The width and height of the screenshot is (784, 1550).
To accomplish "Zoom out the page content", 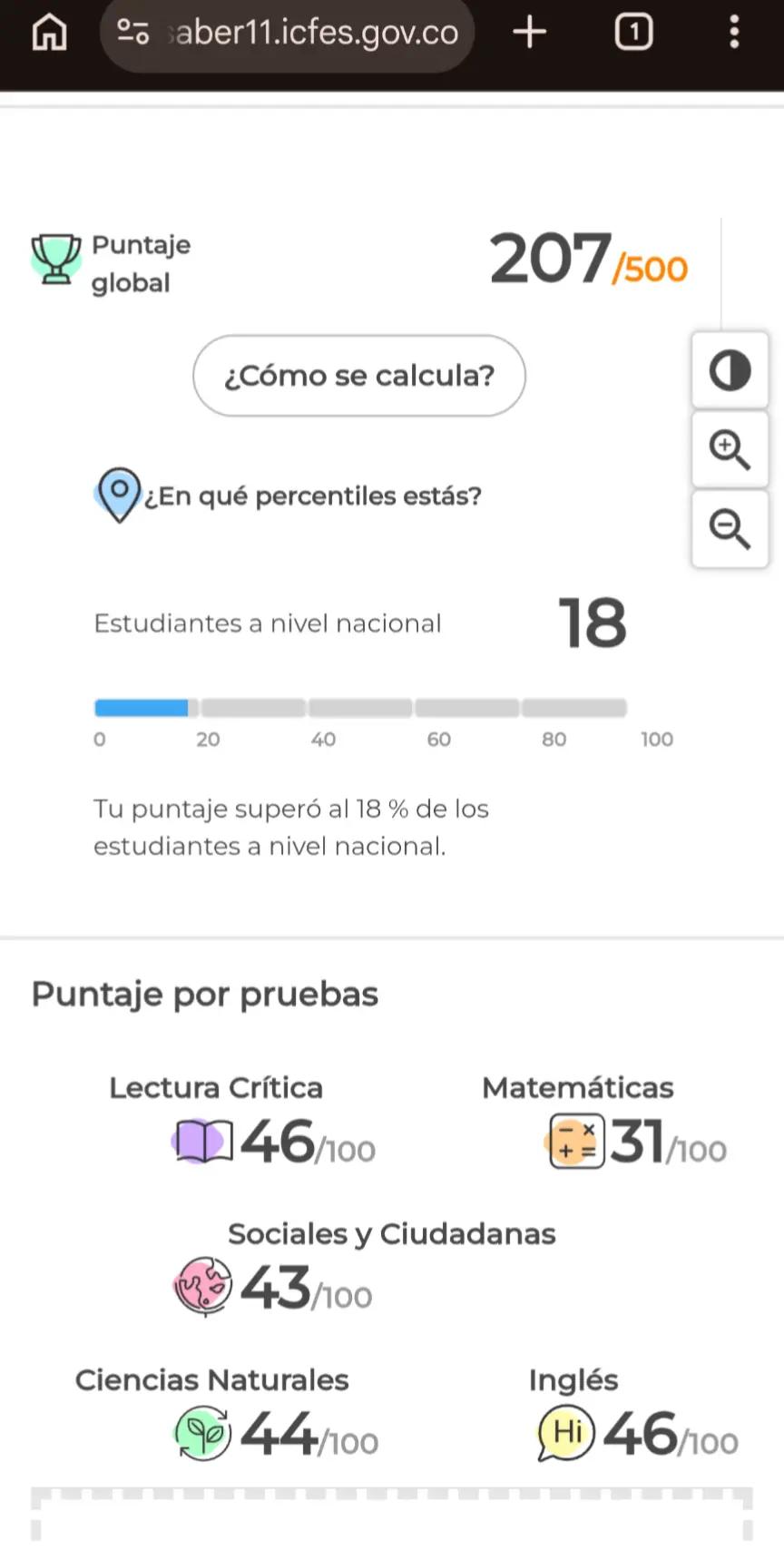I will (x=730, y=529).
